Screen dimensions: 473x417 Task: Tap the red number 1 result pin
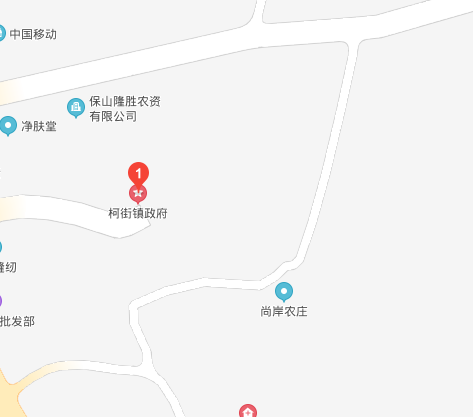pyautogui.click(x=138, y=174)
